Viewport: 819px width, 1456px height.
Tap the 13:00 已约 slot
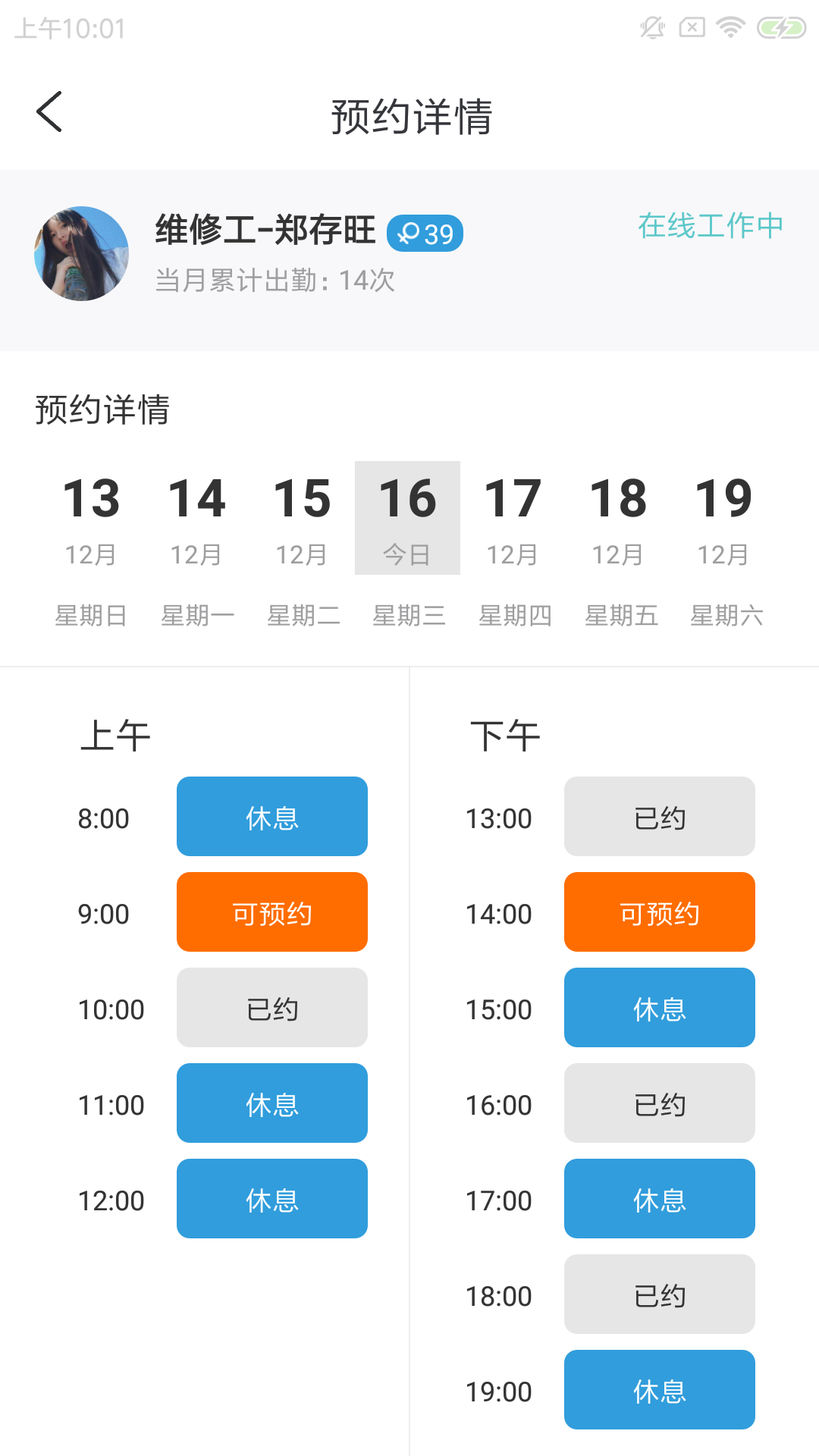tap(660, 817)
